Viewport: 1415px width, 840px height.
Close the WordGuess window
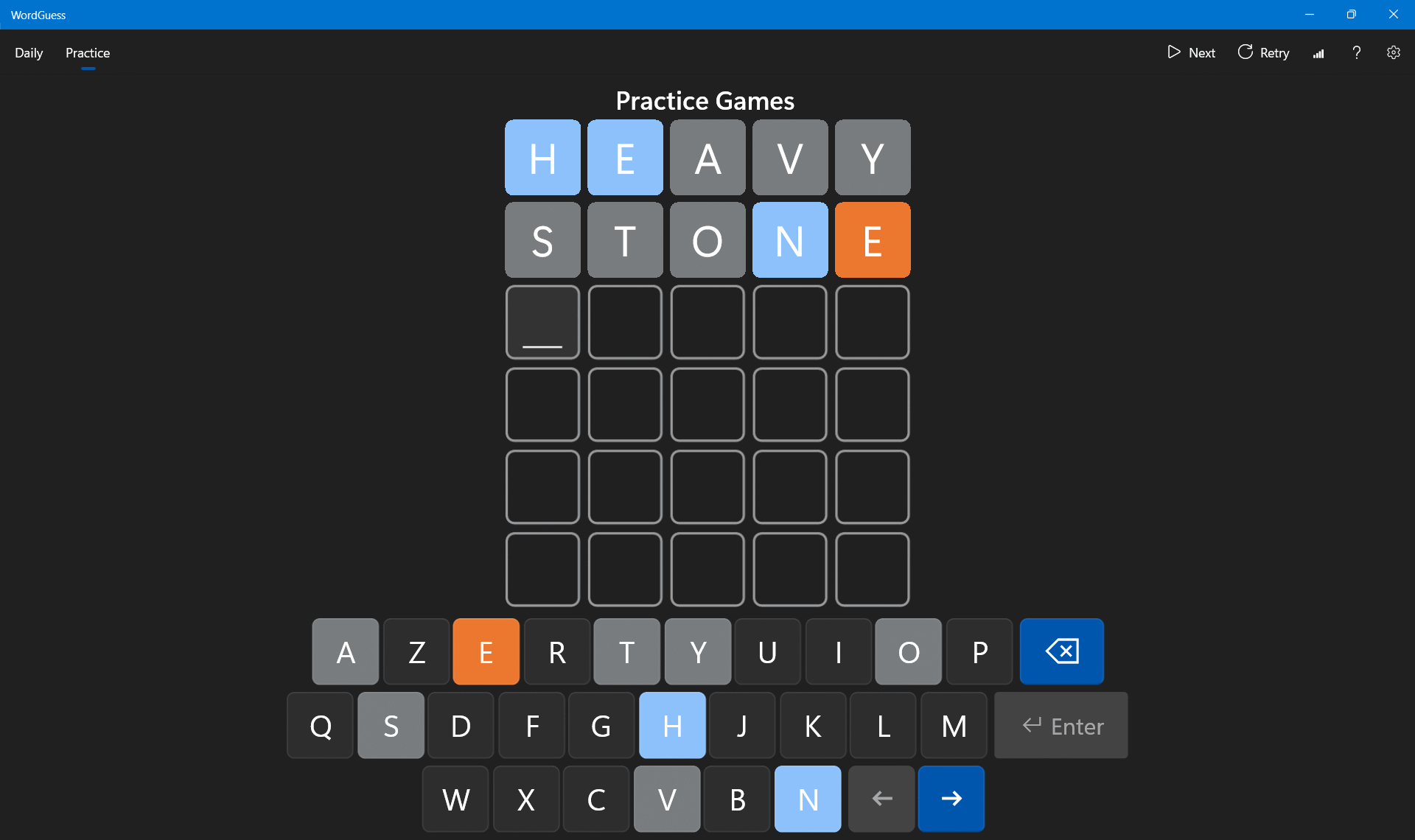coord(1393,14)
